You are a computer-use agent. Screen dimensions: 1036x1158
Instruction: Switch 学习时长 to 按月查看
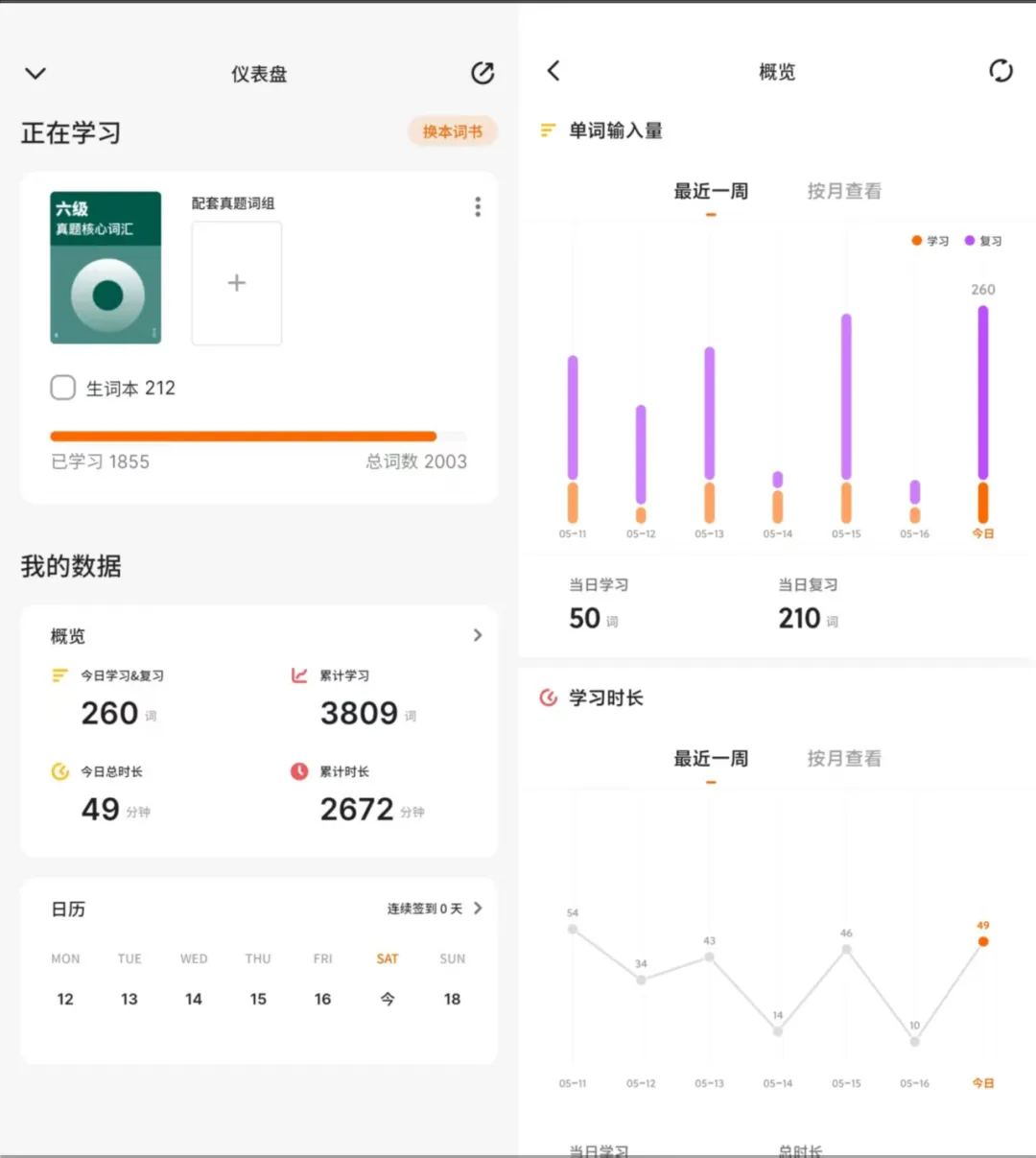point(843,758)
